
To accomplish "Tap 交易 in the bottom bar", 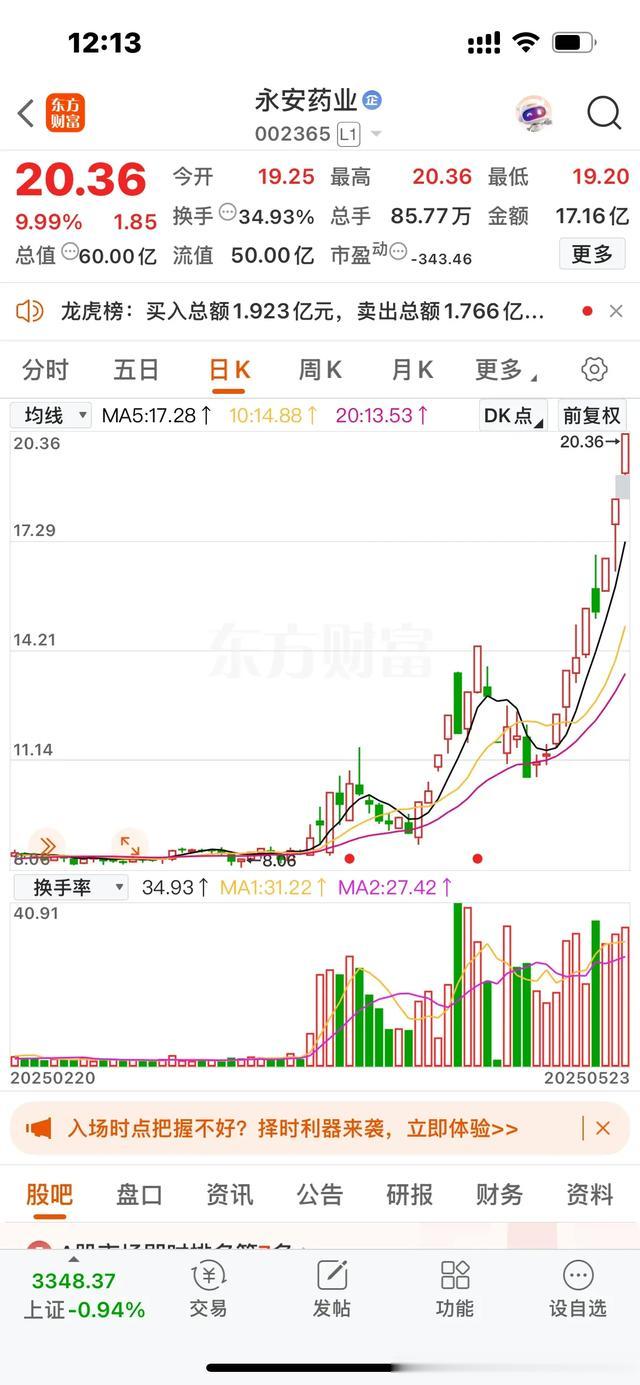I will (208, 1289).
